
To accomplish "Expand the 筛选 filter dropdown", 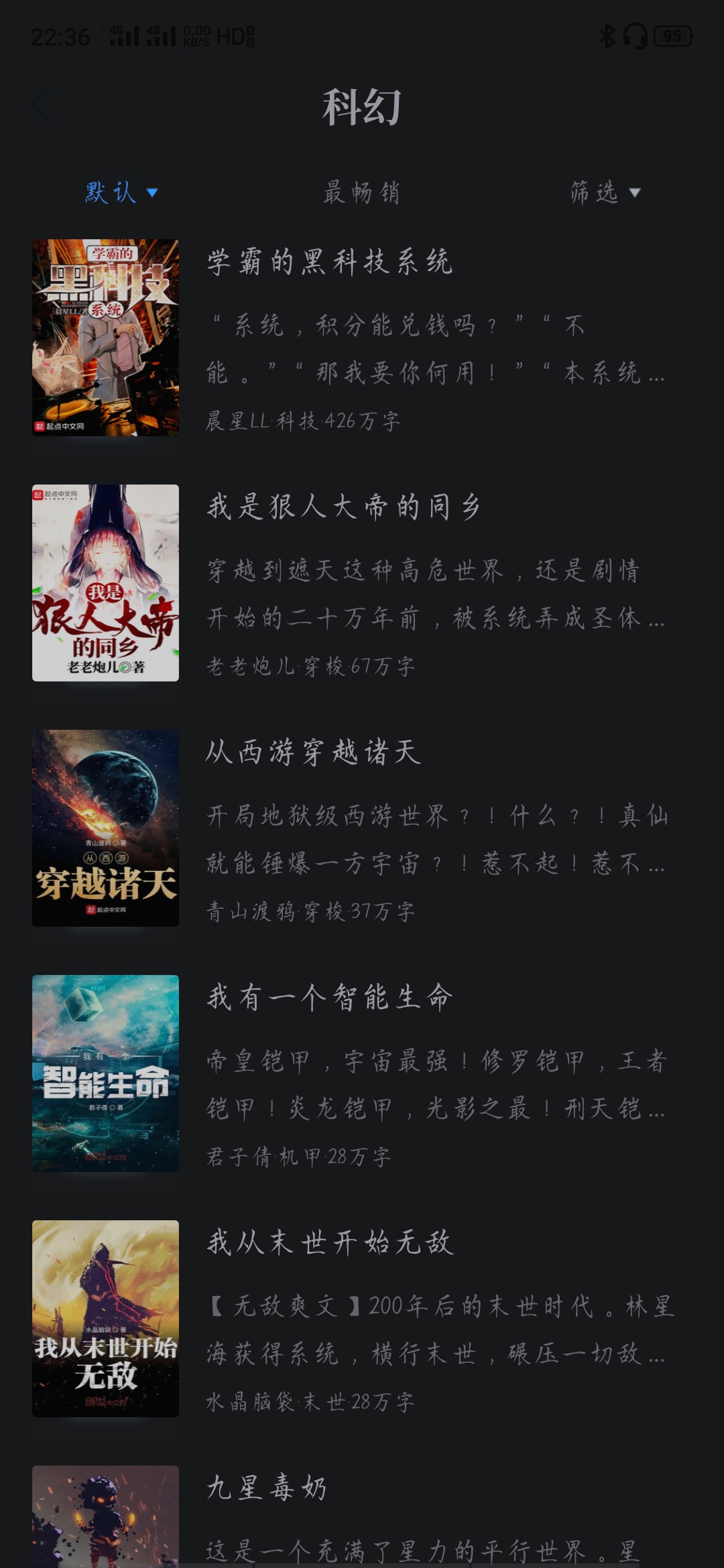I will pos(605,192).
